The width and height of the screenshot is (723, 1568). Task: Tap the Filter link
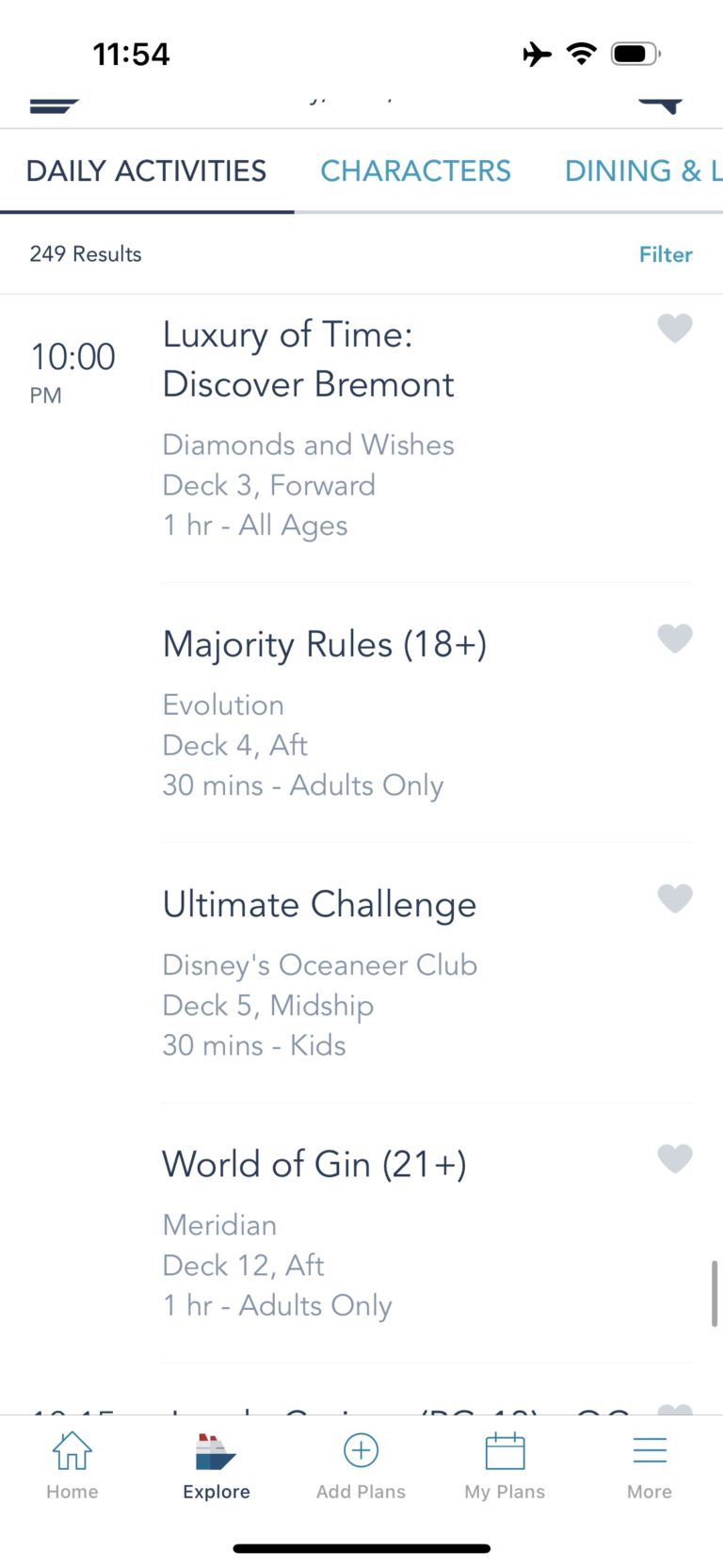tap(666, 254)
